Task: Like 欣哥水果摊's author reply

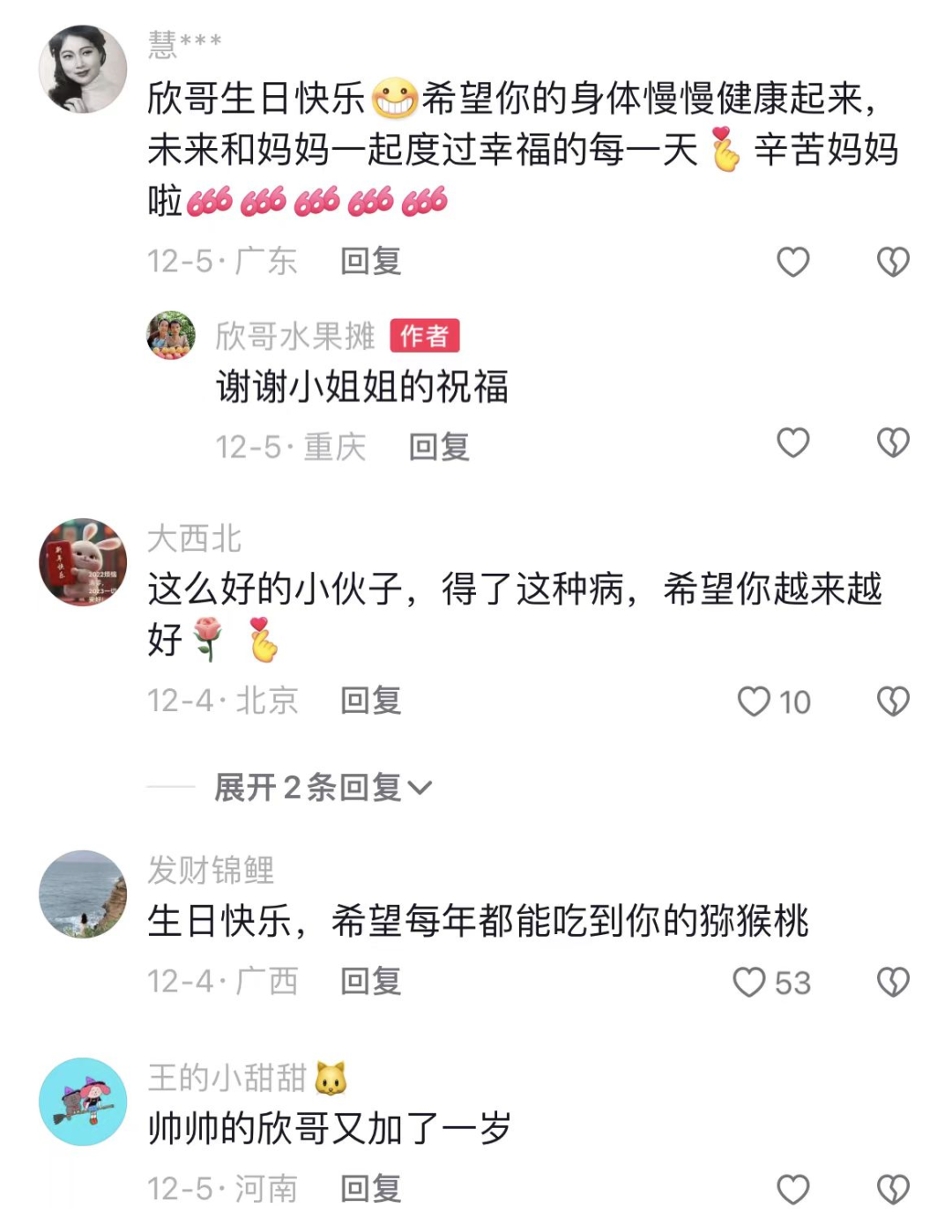Action: [792, 442]
